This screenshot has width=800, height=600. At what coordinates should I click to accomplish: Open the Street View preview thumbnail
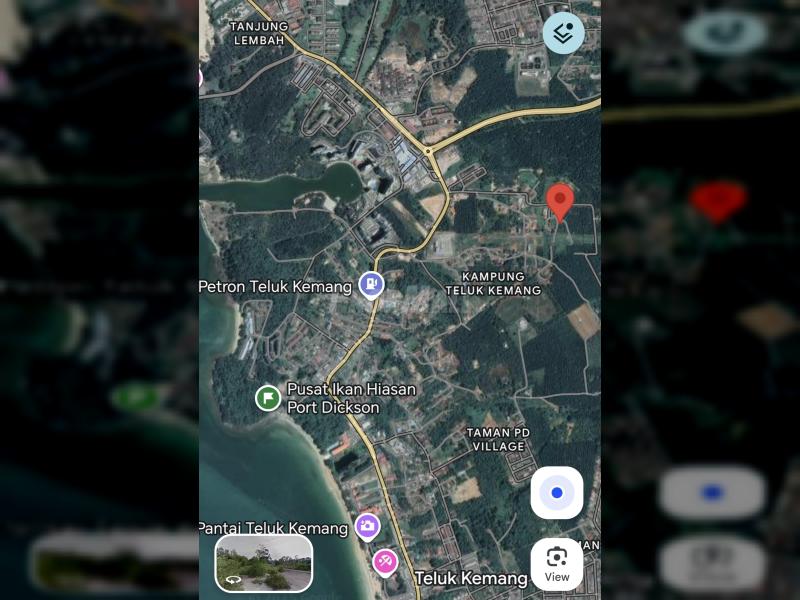[264, 563]
